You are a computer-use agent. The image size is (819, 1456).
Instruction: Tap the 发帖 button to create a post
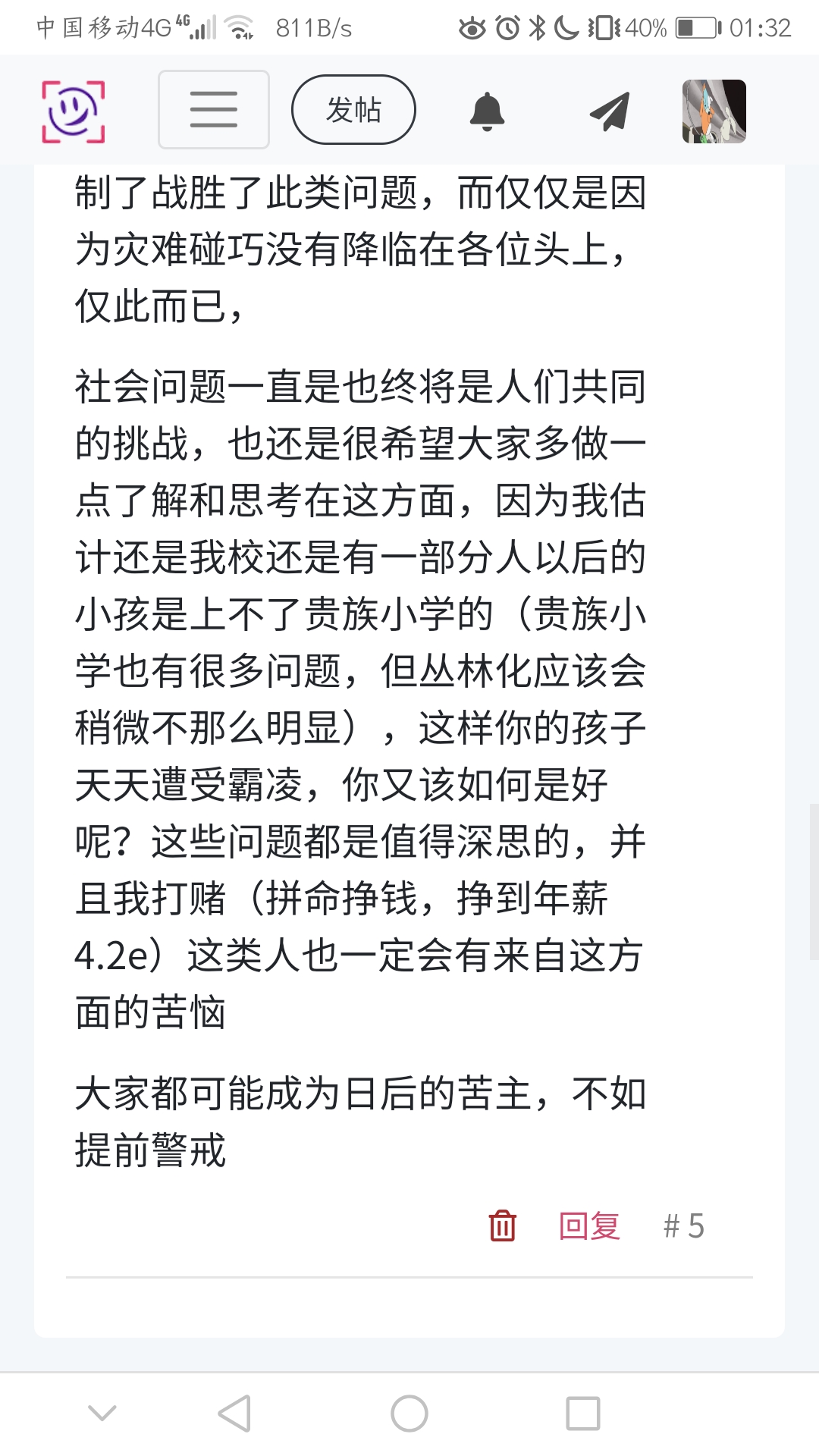coord(353,110)
